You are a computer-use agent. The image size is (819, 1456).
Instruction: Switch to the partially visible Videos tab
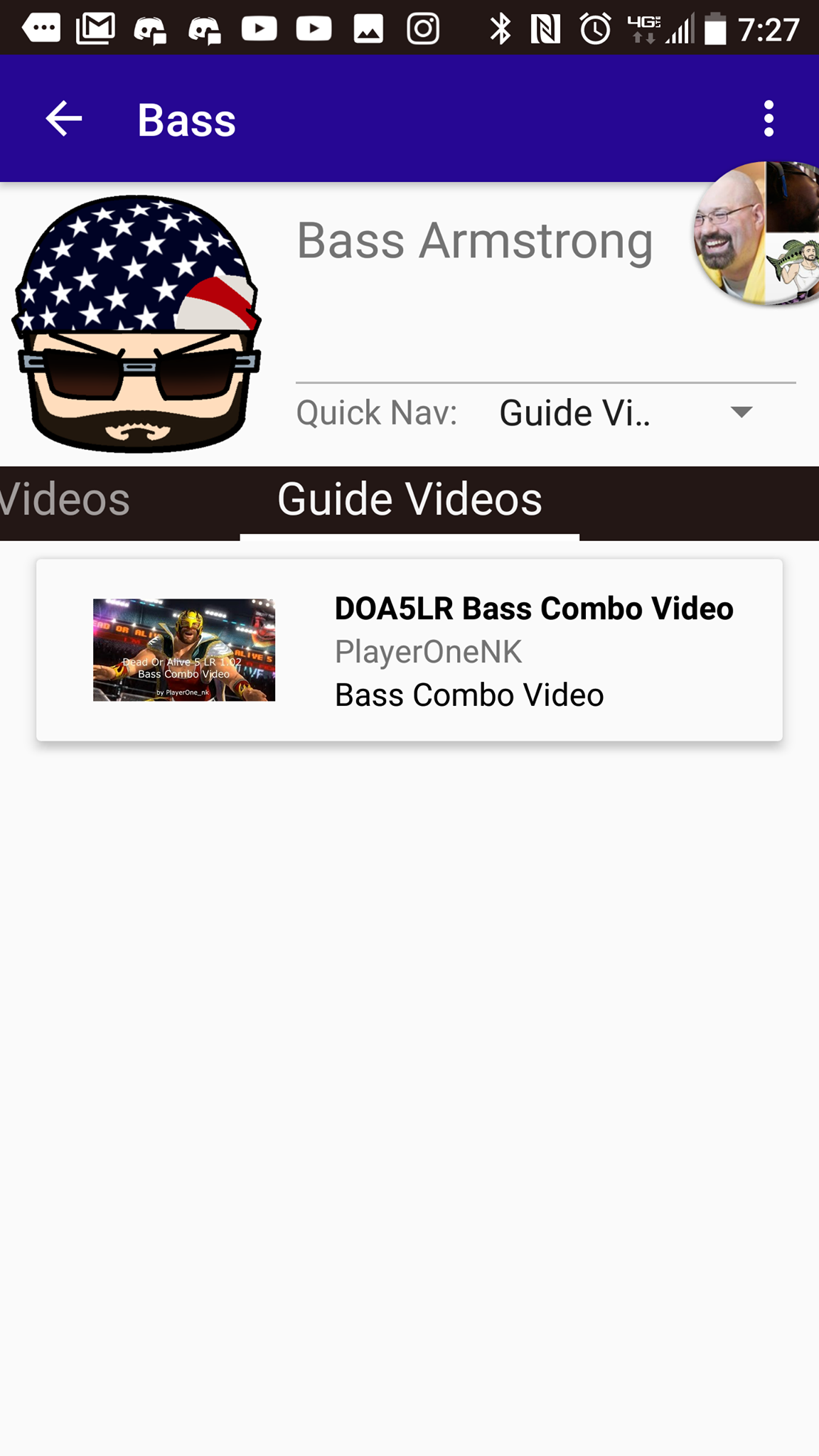[65, 500]
